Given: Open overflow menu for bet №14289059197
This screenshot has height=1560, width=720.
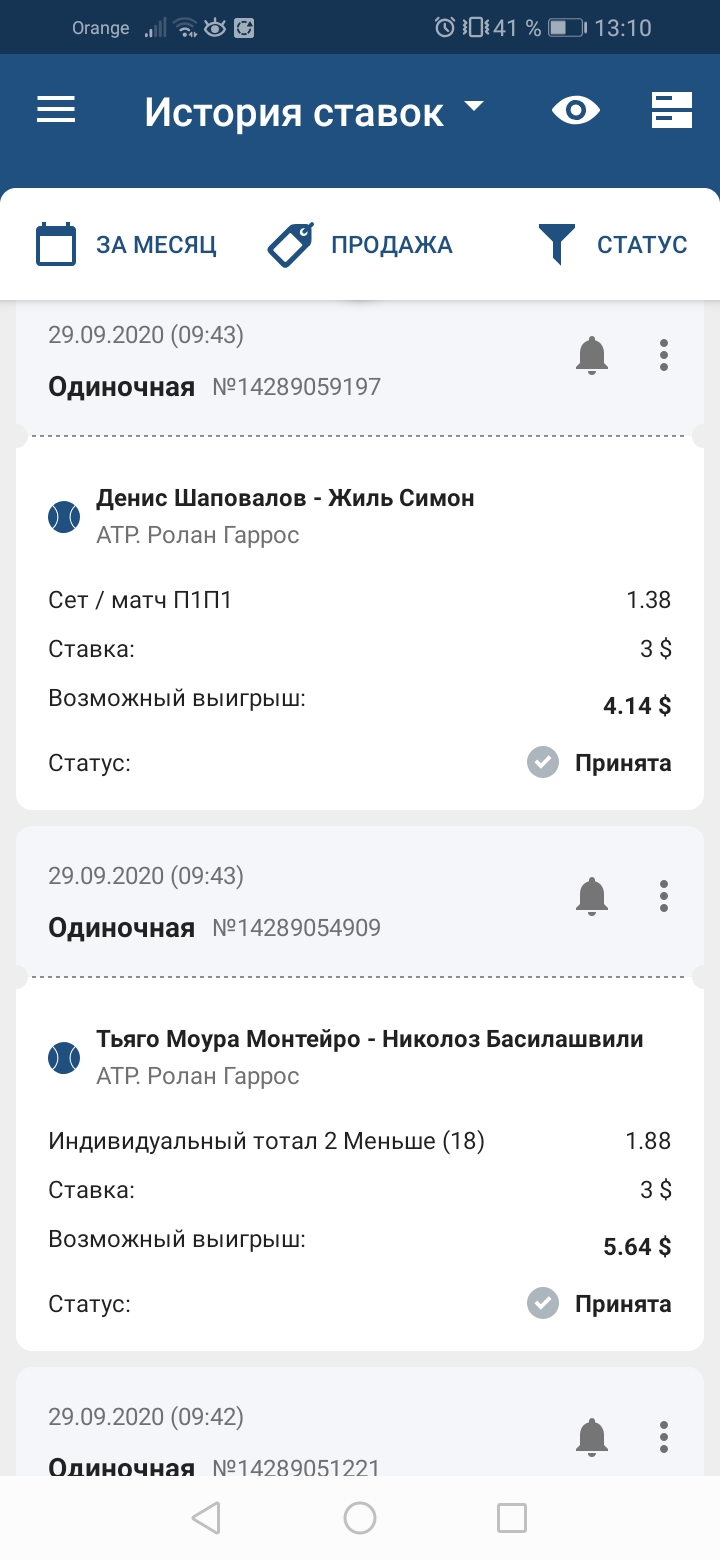Looking at the screenshot, I should [664, 356].
